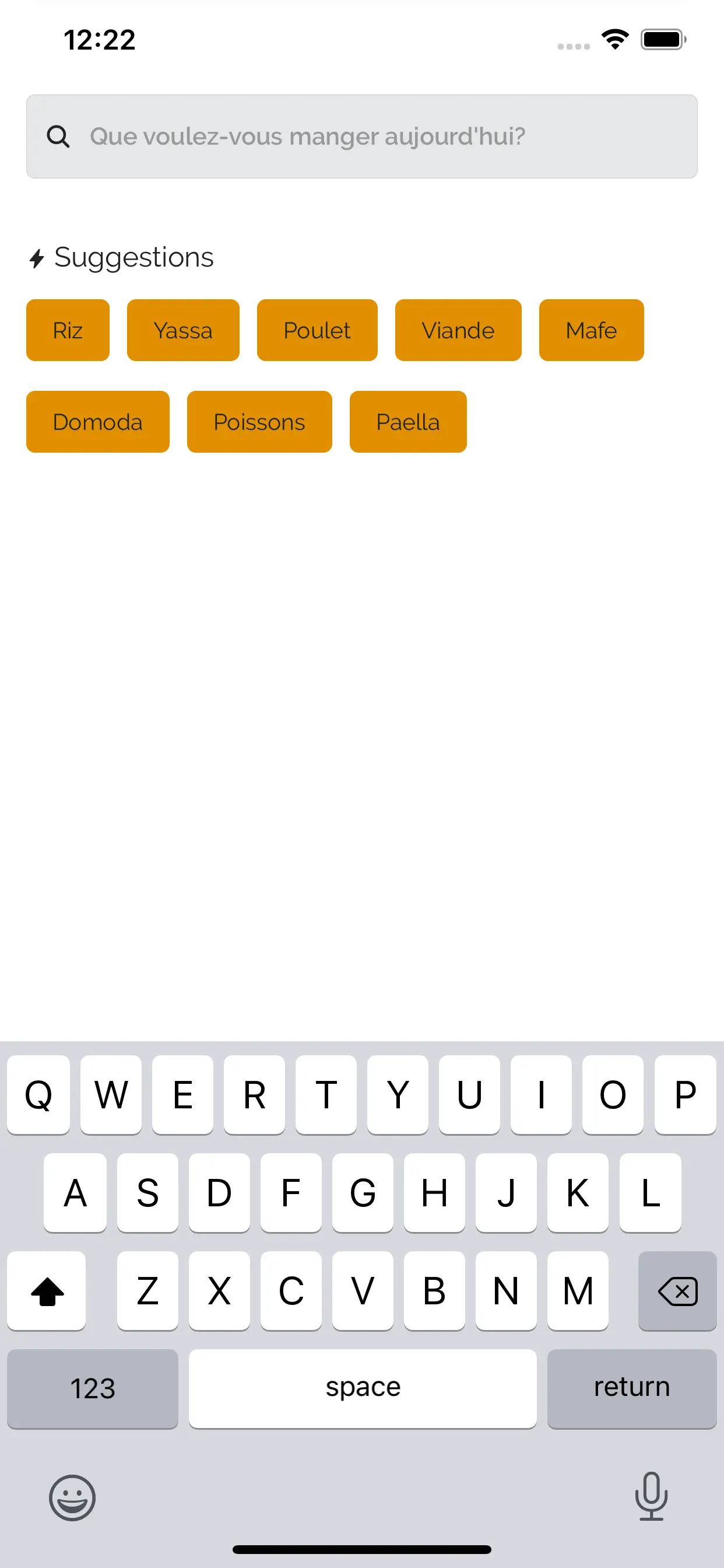Hit the return key on the keyboard
Screen dimensions: 724x1568
631,1388
